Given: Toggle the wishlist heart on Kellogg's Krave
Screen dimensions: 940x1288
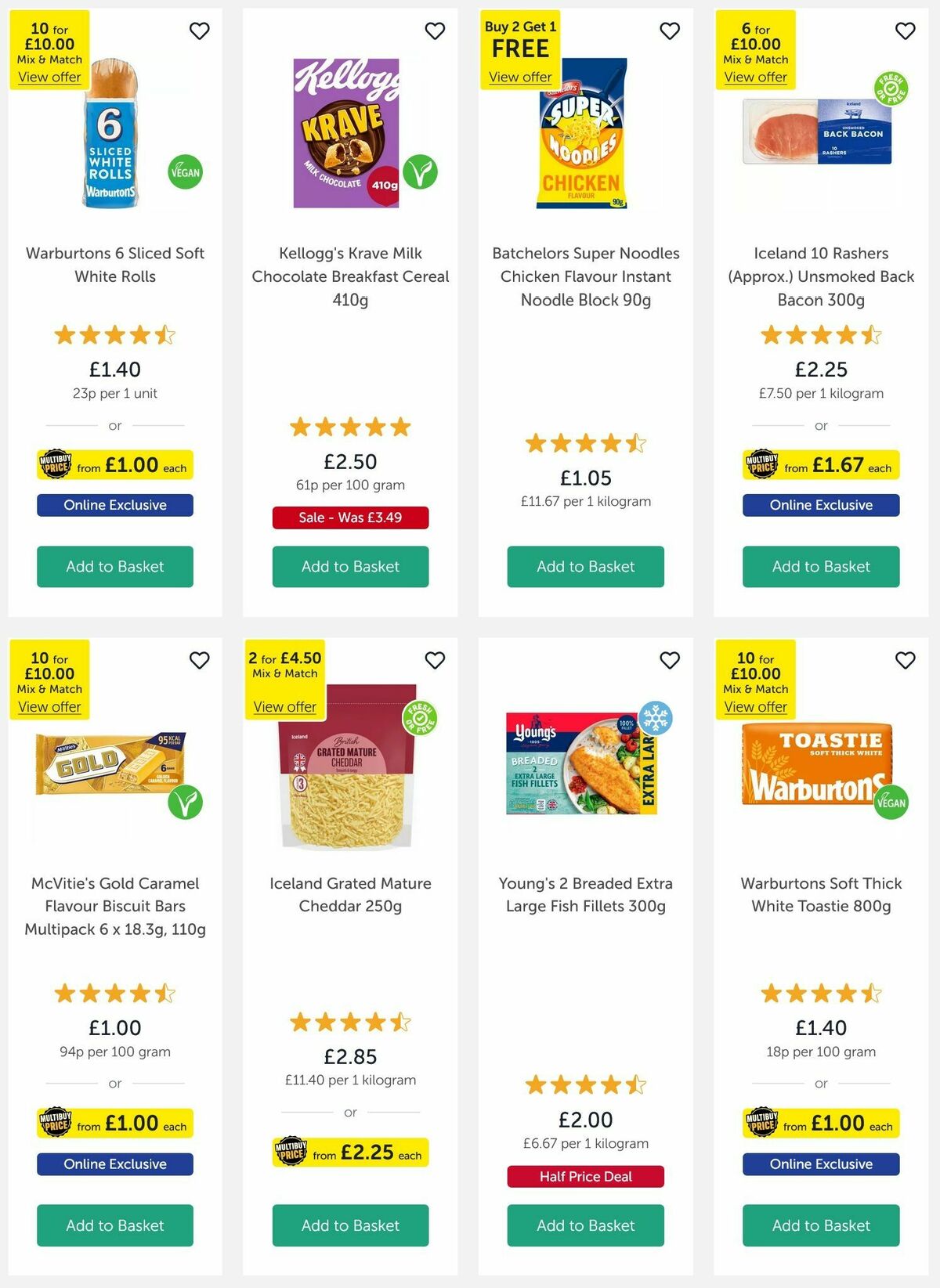Looking at the screenshot, I should tap(436, 31).
